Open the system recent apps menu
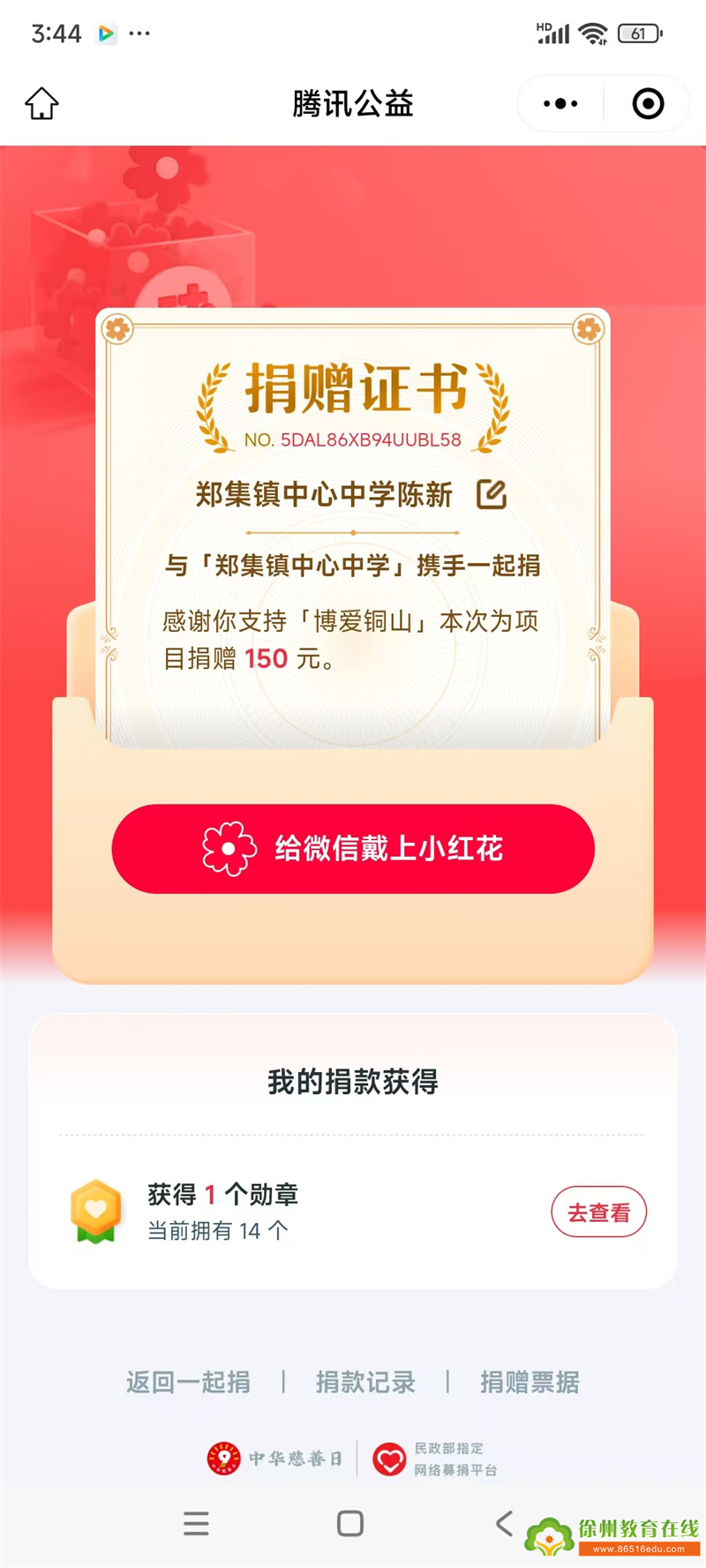This screenshot has height=1568, width=706. coord(196,1524)
